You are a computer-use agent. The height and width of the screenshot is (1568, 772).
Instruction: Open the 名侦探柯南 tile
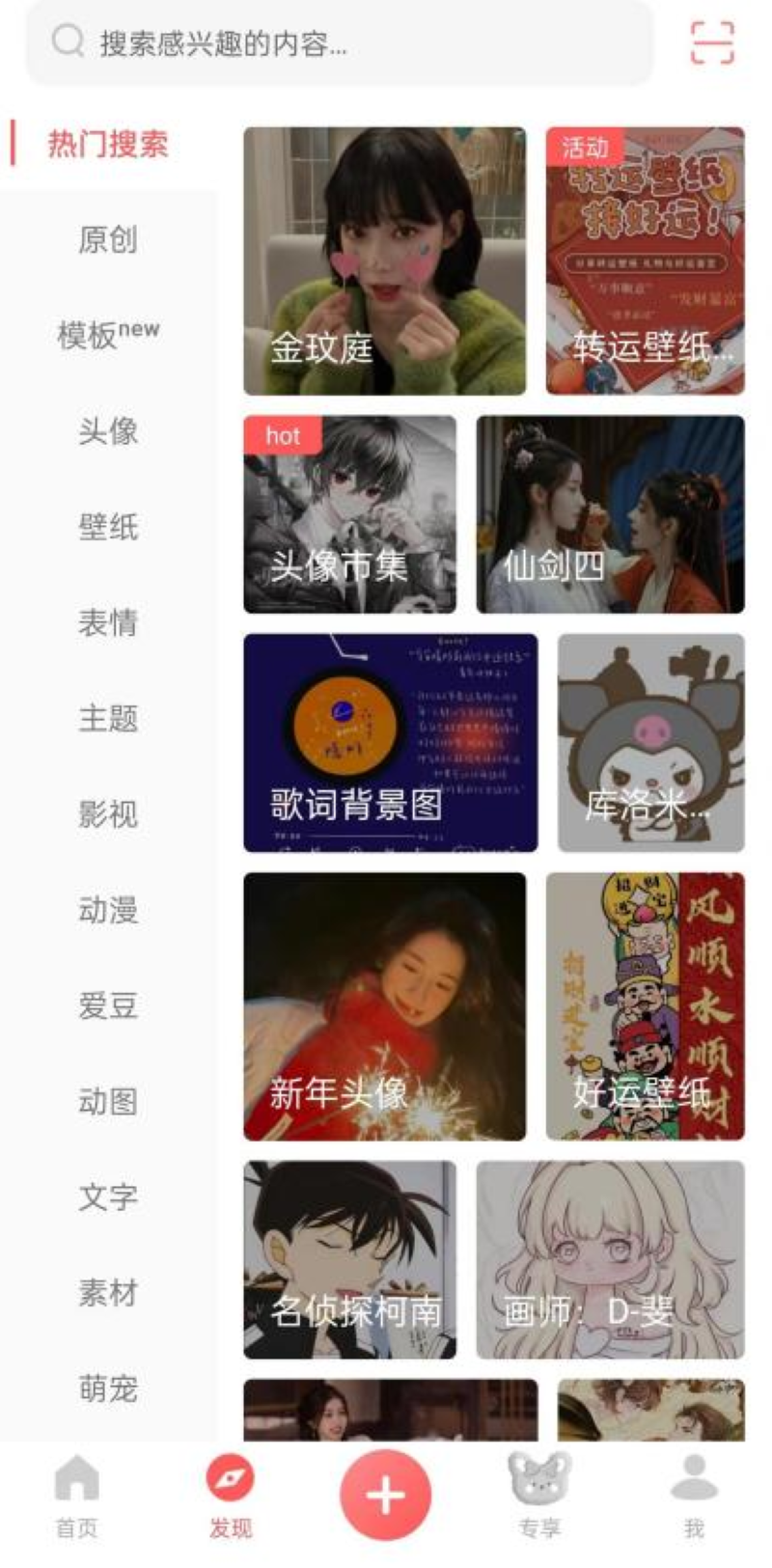tap(349, 1259)
